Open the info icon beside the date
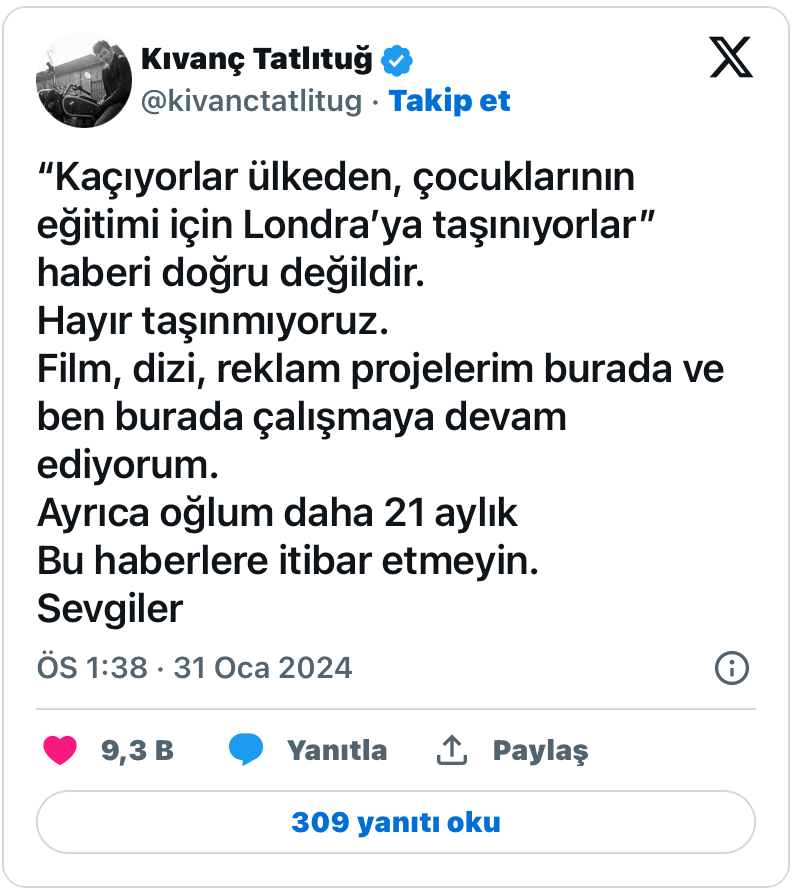The width and height of the screenshot is (792, 893). [x=732, y=668]
